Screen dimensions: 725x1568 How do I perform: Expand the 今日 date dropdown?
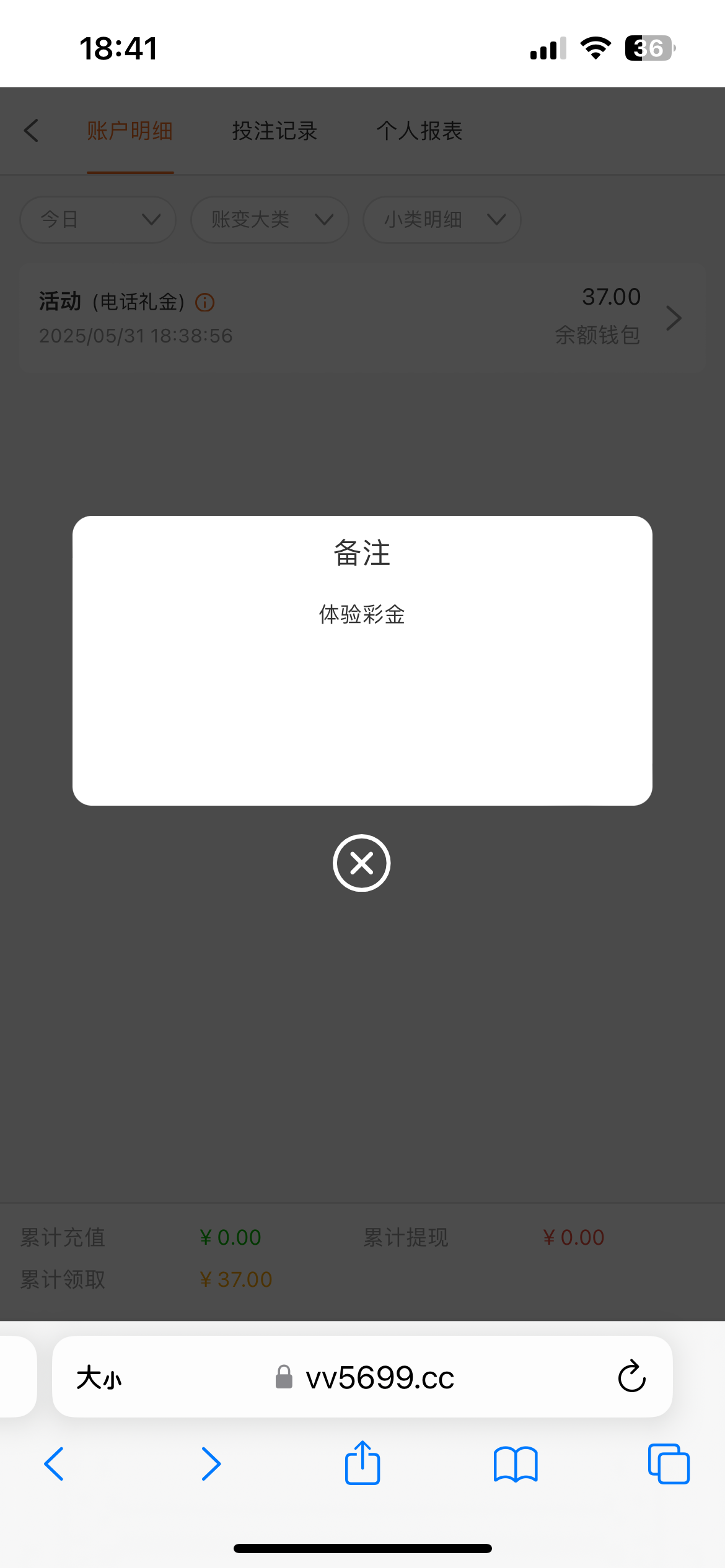98,219
